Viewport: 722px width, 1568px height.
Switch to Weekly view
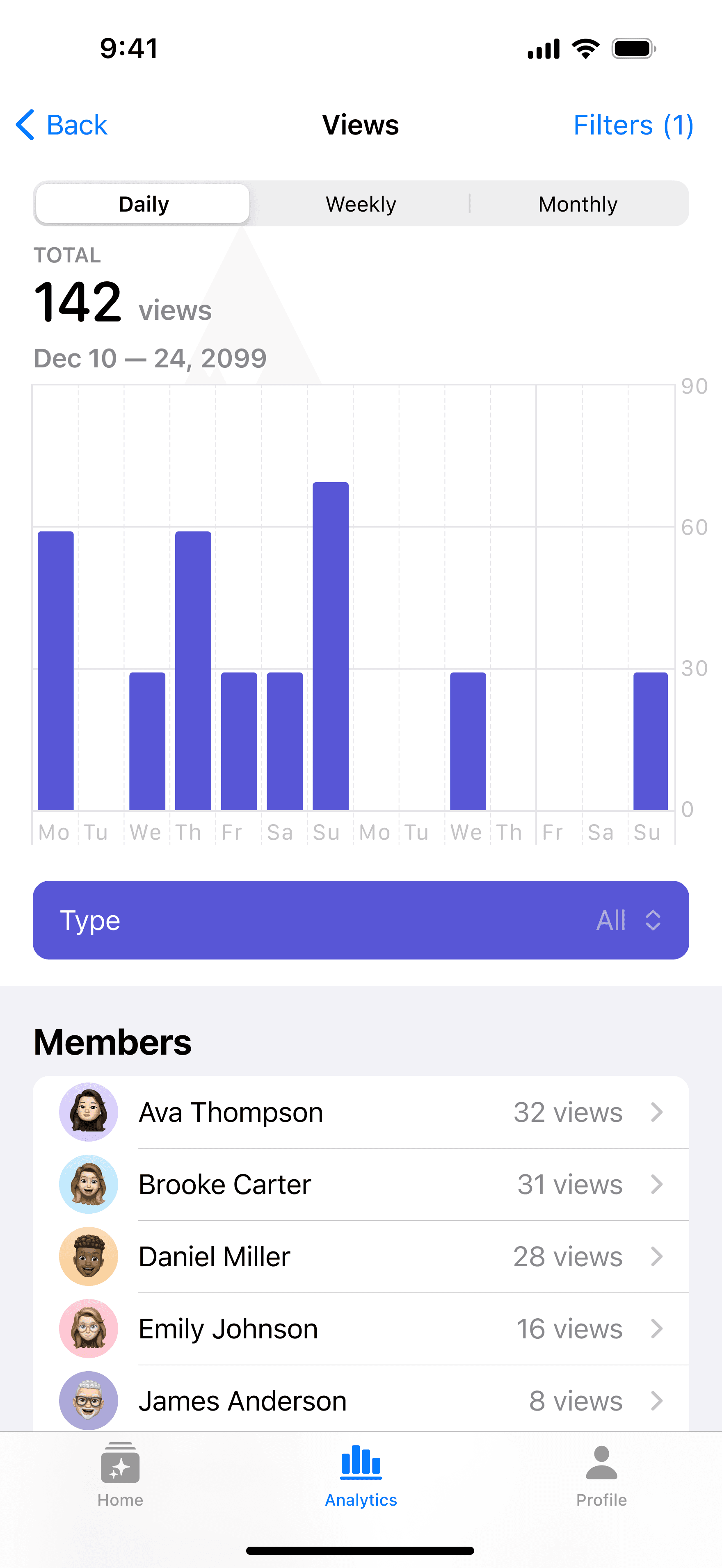coord(361,204)
